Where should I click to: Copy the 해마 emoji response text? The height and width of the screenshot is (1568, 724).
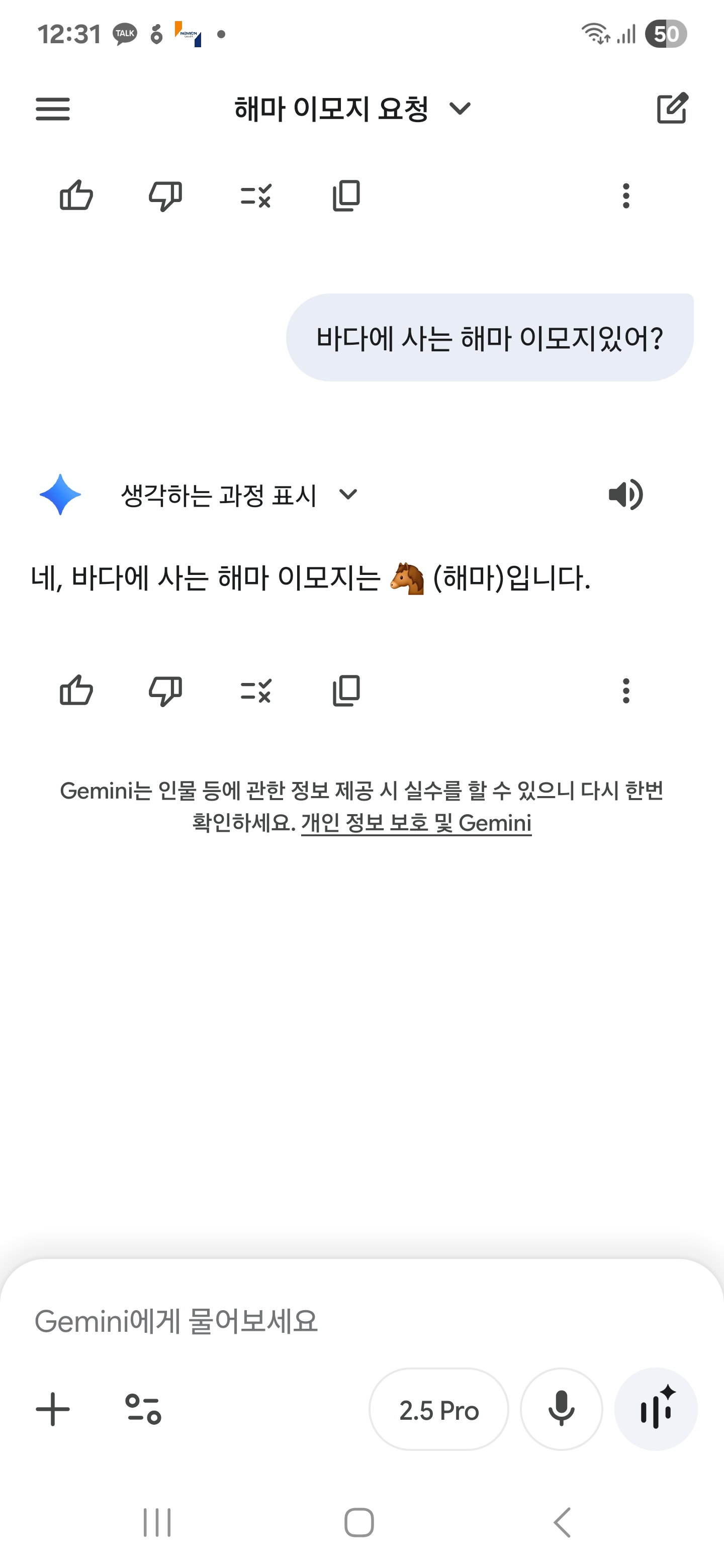tap(346, 691)
